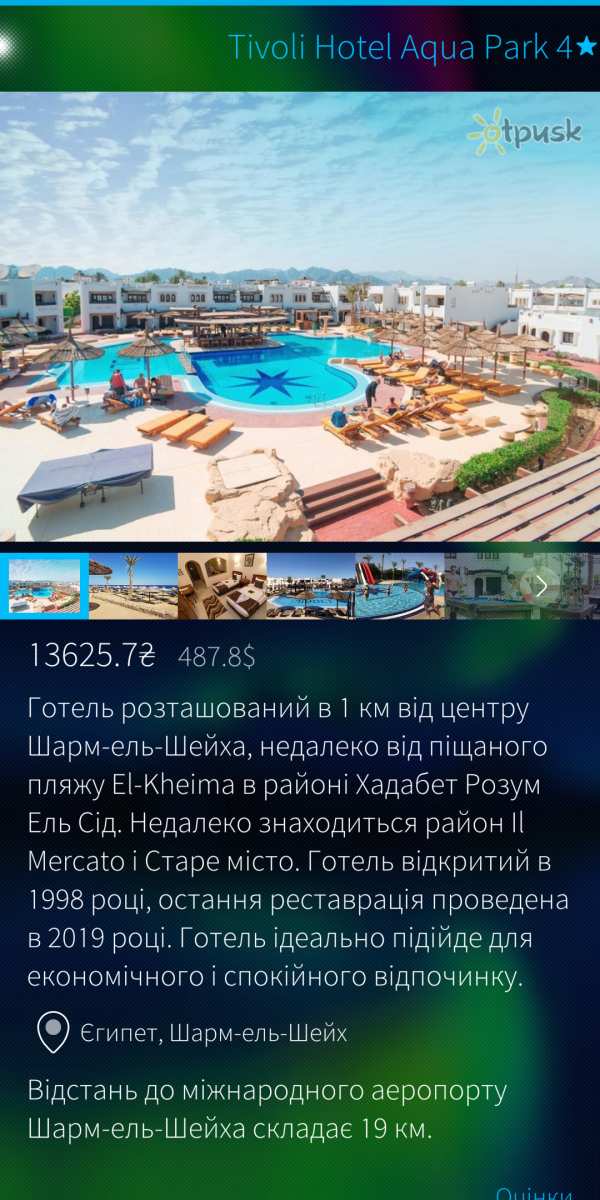This screenshot has width=600, height=1200.
Task: Select the beach with palm umbrellas thumbnail
Action: point(133,586)
